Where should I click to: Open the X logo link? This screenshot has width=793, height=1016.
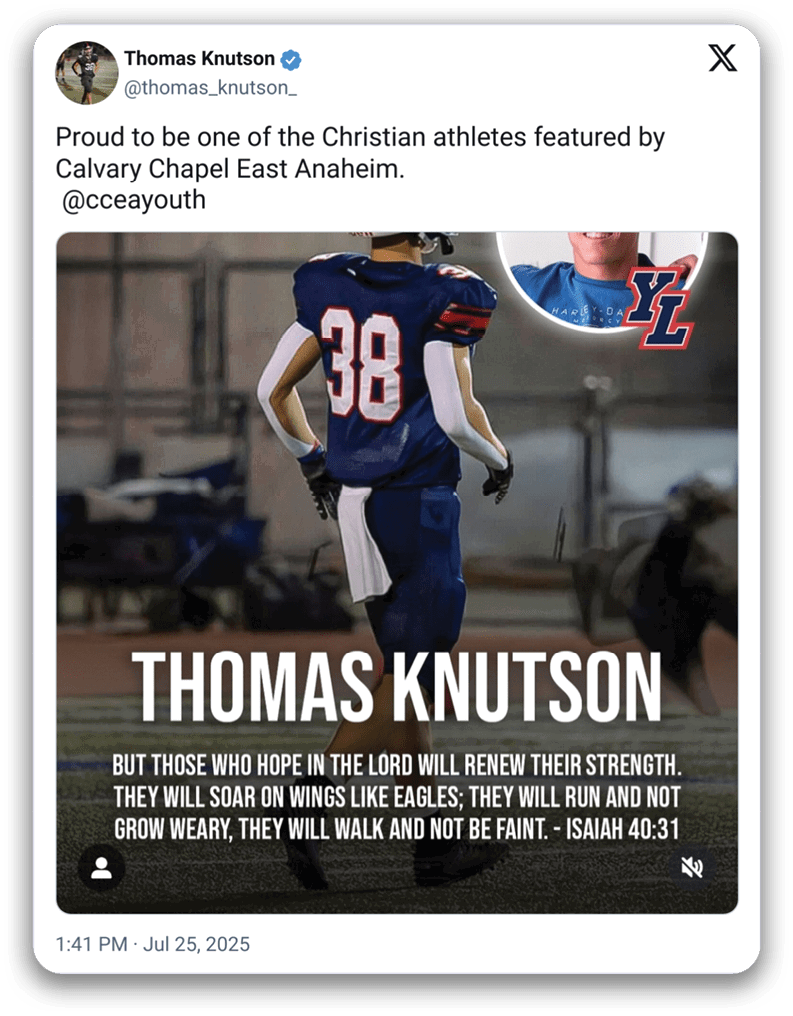[x=722, y=59]
